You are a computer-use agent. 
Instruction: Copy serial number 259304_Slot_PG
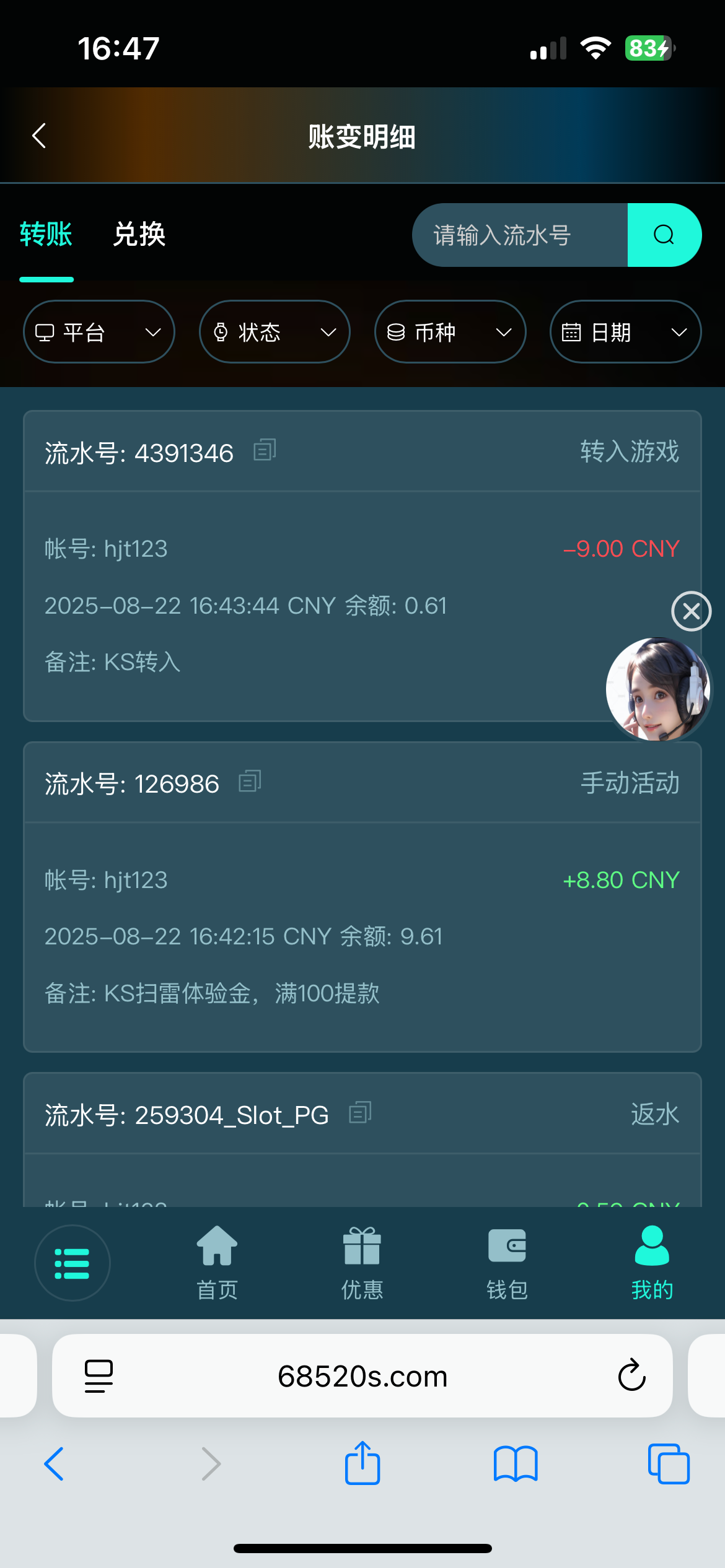[x=360, y=1113]
